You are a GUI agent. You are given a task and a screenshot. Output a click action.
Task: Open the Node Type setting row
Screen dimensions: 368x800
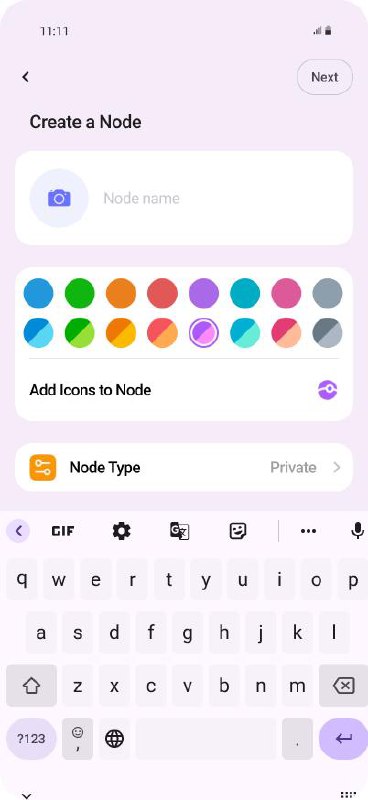[x=184, y=467]
